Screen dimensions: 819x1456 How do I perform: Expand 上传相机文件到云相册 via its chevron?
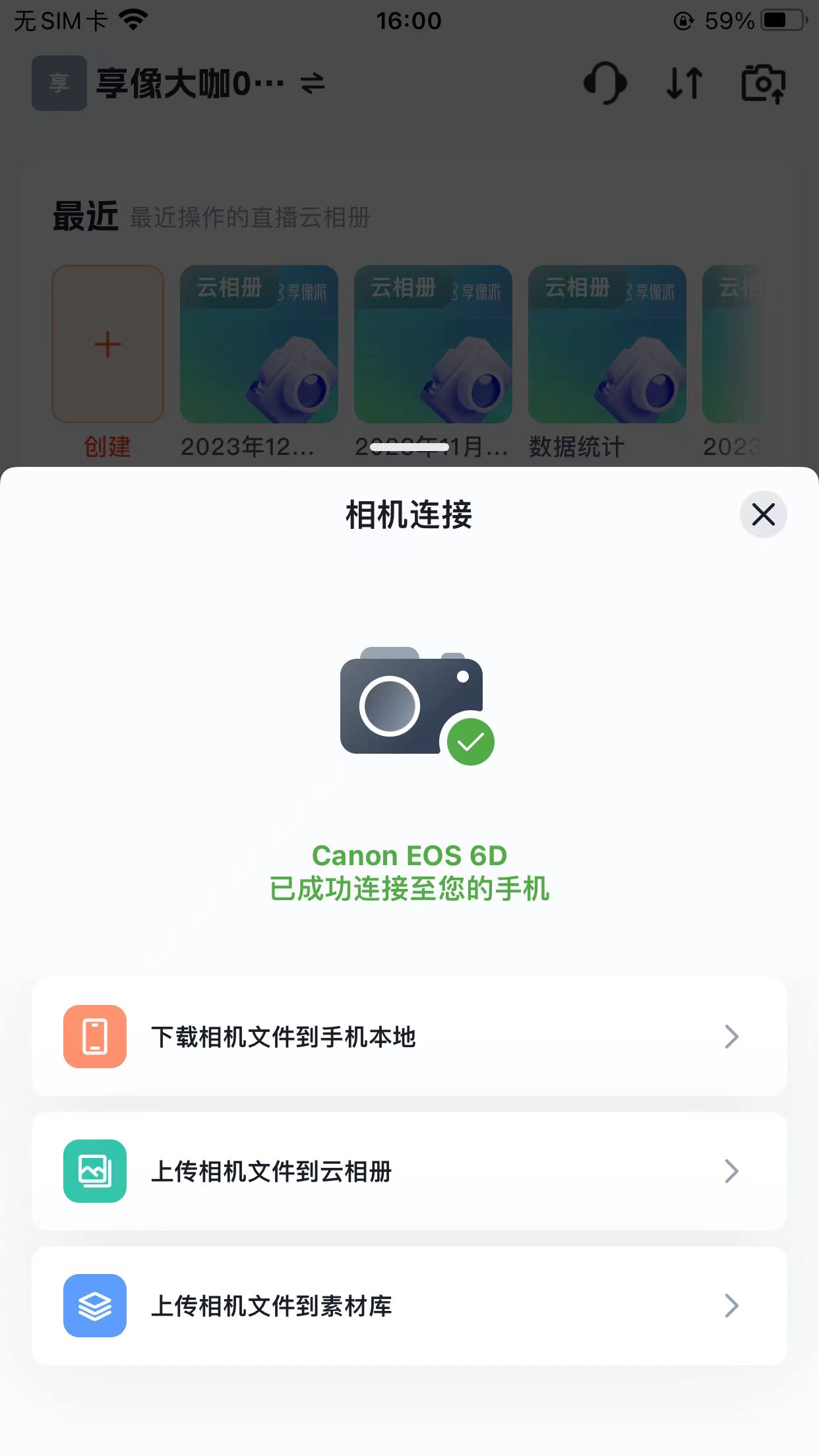[731, 1171]
